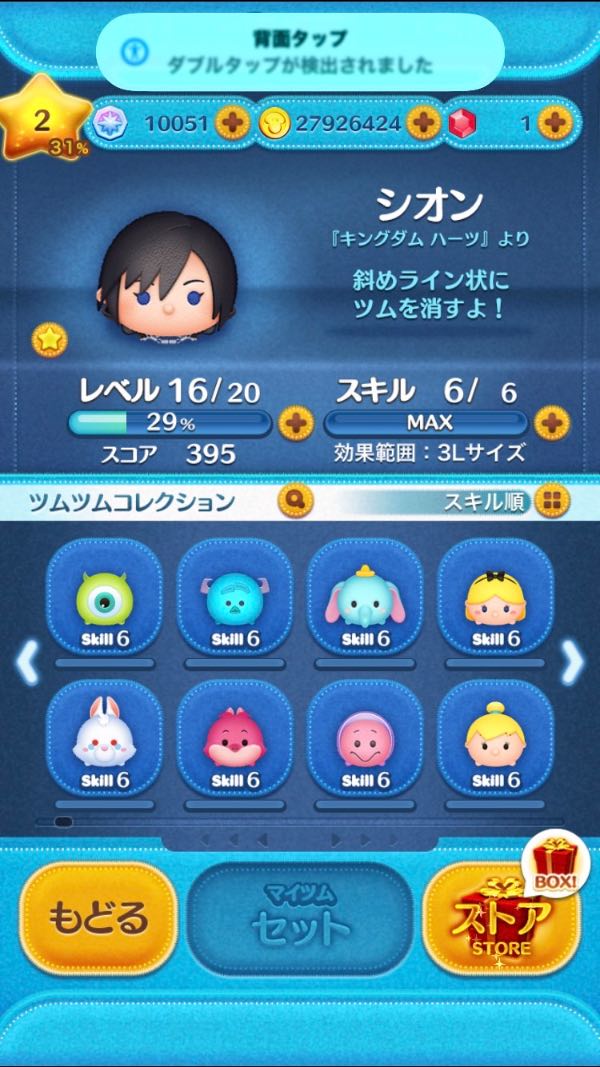Pick the pink oyster Tsum
The width and height of the screenshot is (600, 1067).
click(365, 740)
